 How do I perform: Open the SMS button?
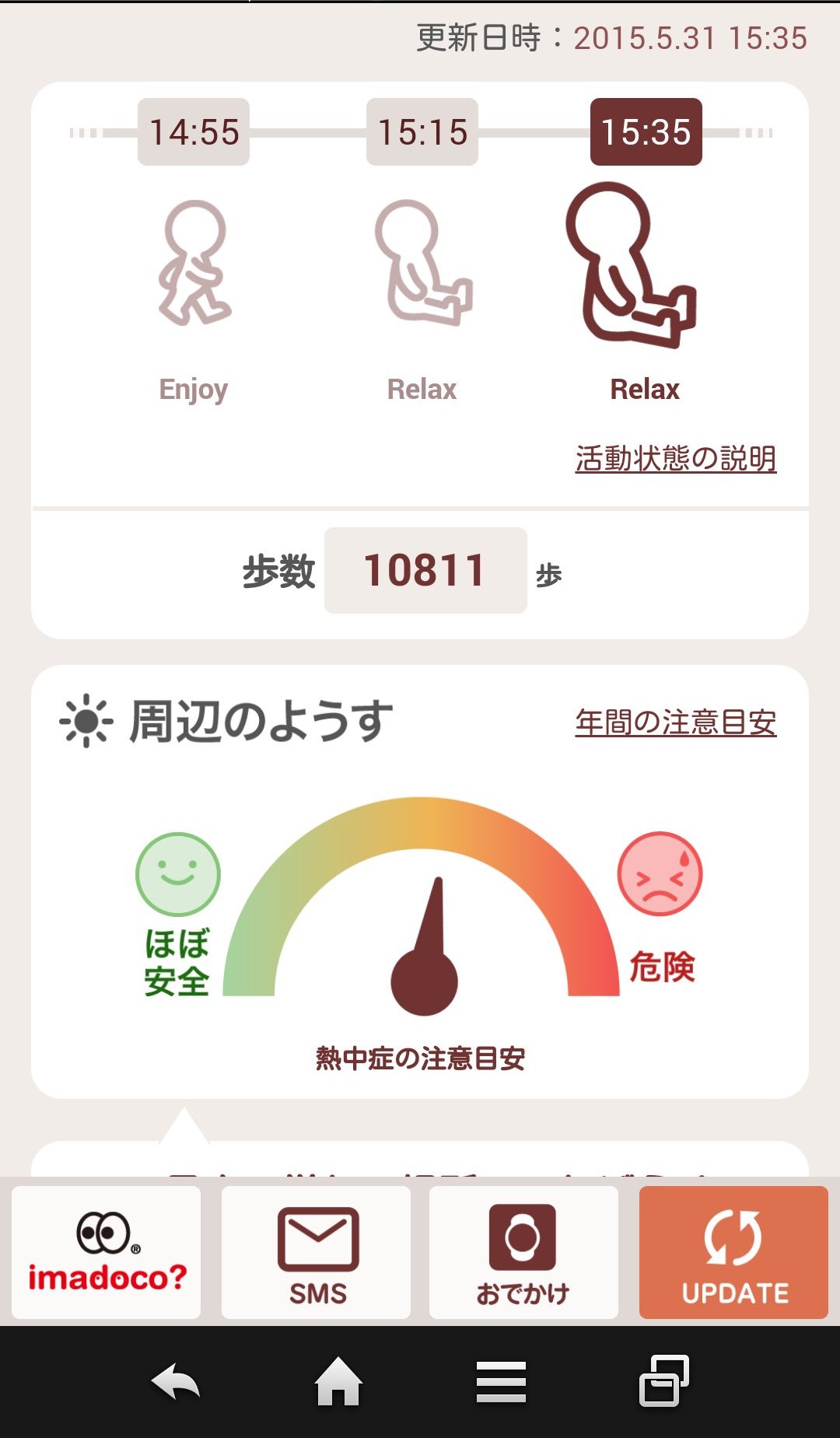pos(317,1252)
